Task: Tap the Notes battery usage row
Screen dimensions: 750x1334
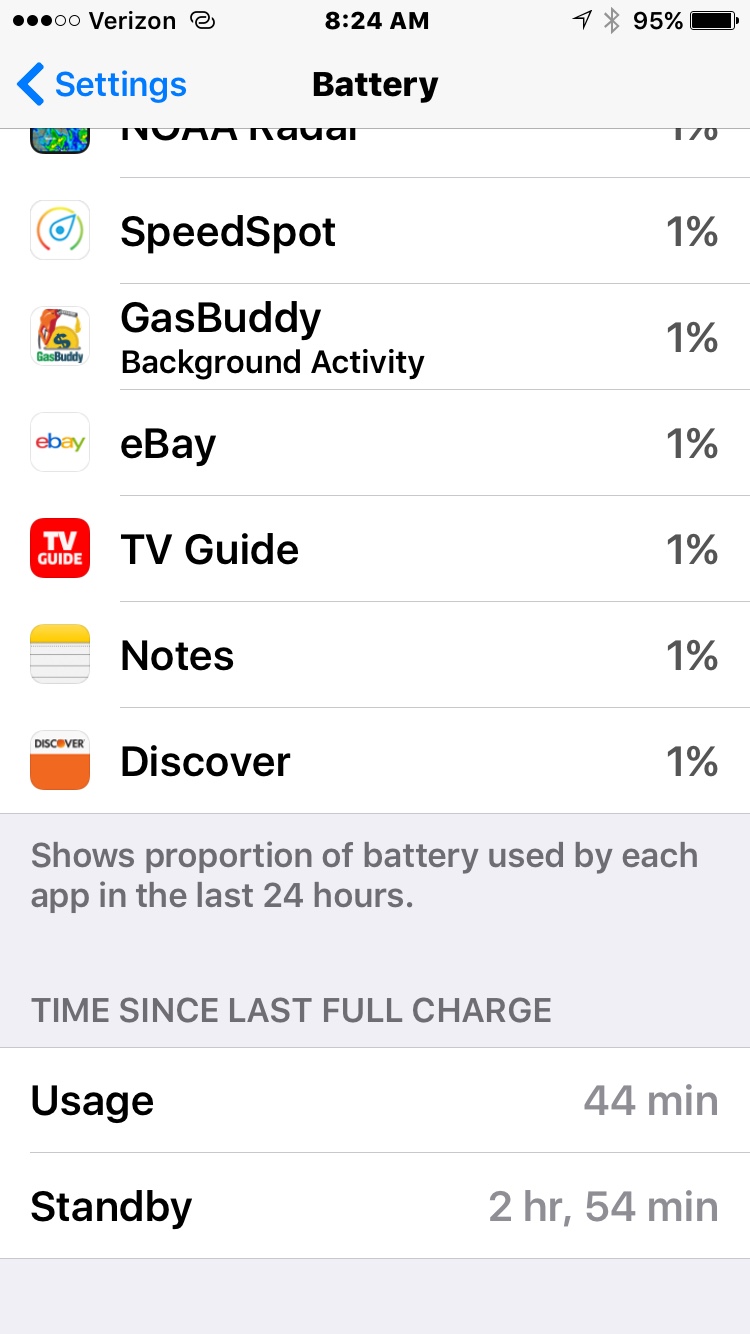Action: pos(375,656)
